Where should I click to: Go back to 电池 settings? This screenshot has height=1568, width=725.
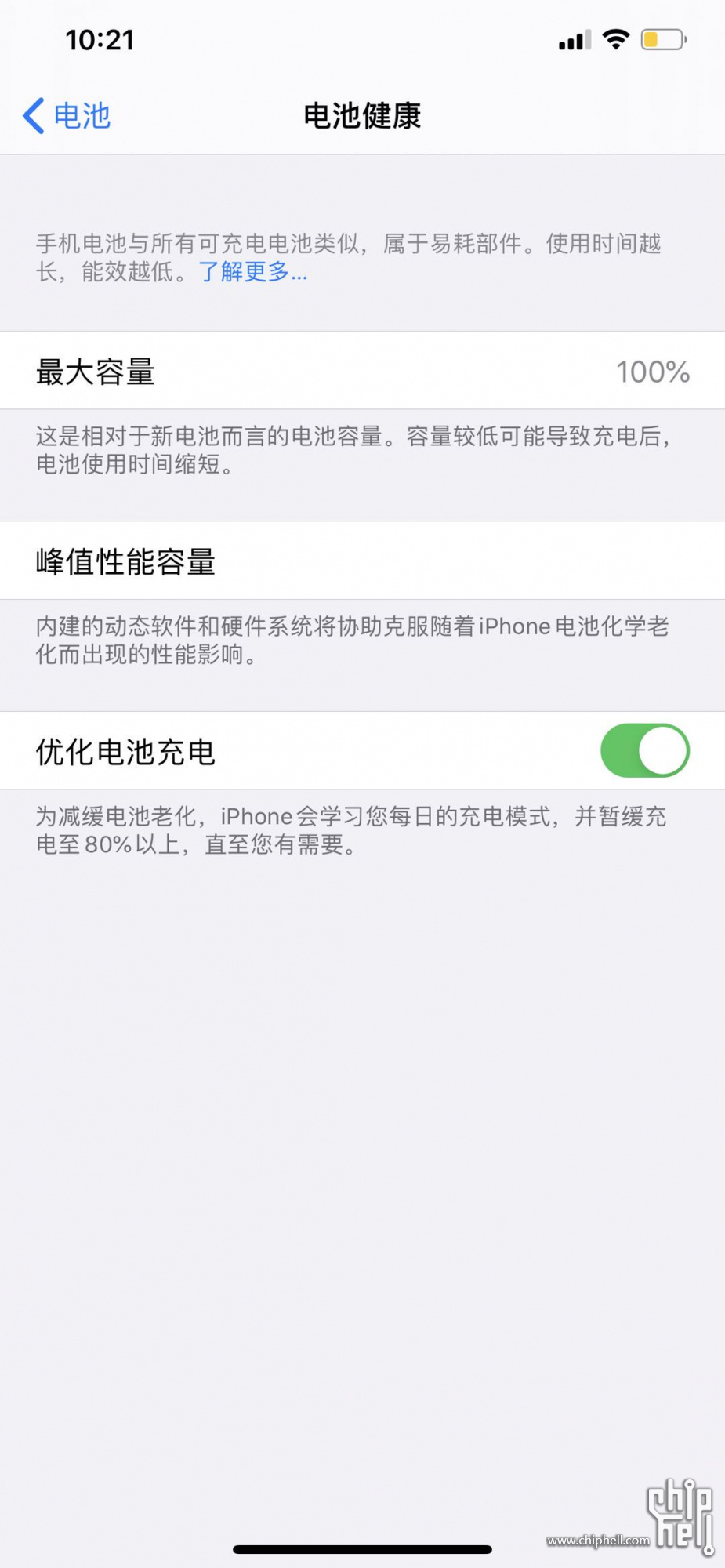tap(67, 116)
